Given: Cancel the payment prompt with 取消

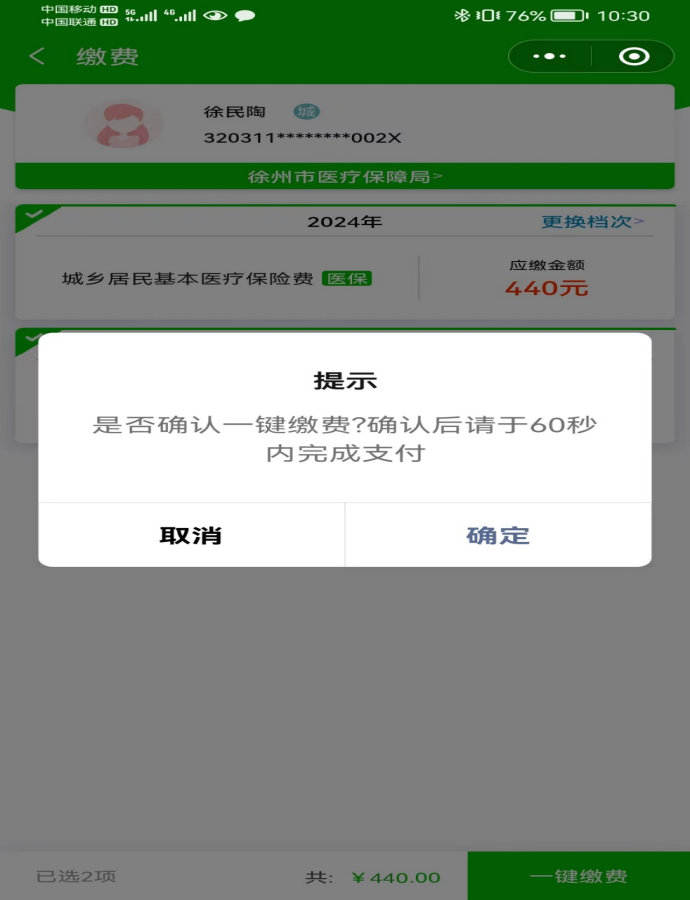Looking at the screenshot, I should (191, 535).
